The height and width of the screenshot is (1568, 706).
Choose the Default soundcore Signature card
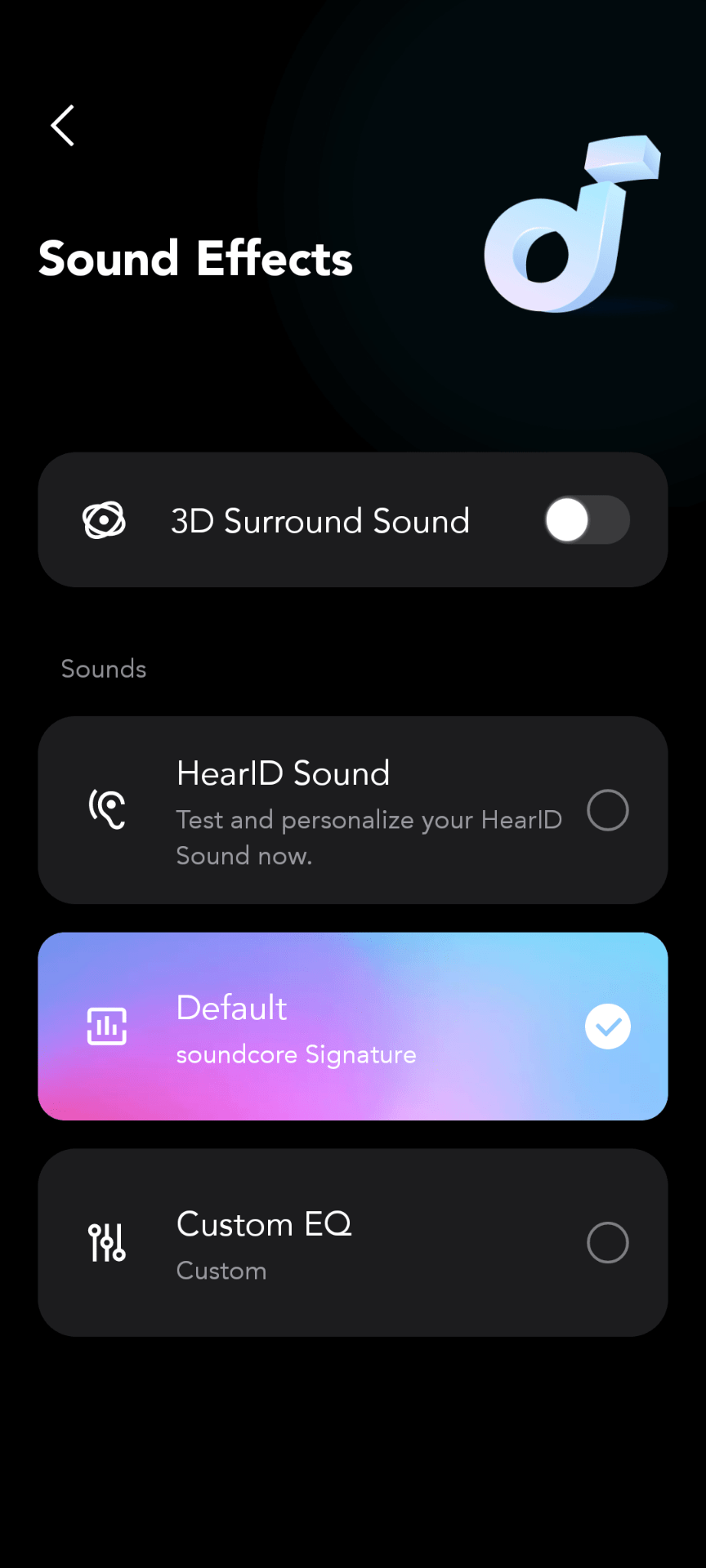[353, 1027]
